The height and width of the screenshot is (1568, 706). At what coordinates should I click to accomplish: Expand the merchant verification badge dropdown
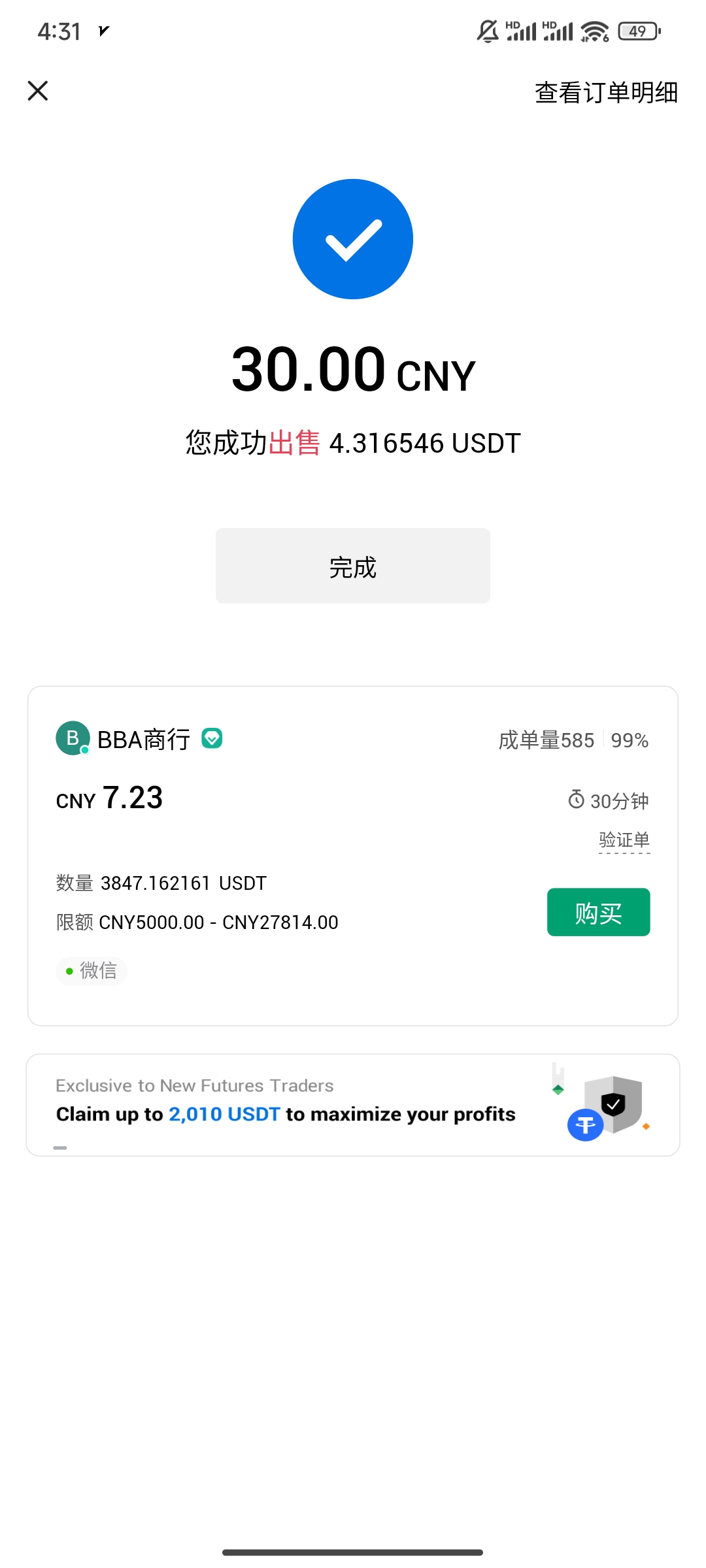click(210, 738)
